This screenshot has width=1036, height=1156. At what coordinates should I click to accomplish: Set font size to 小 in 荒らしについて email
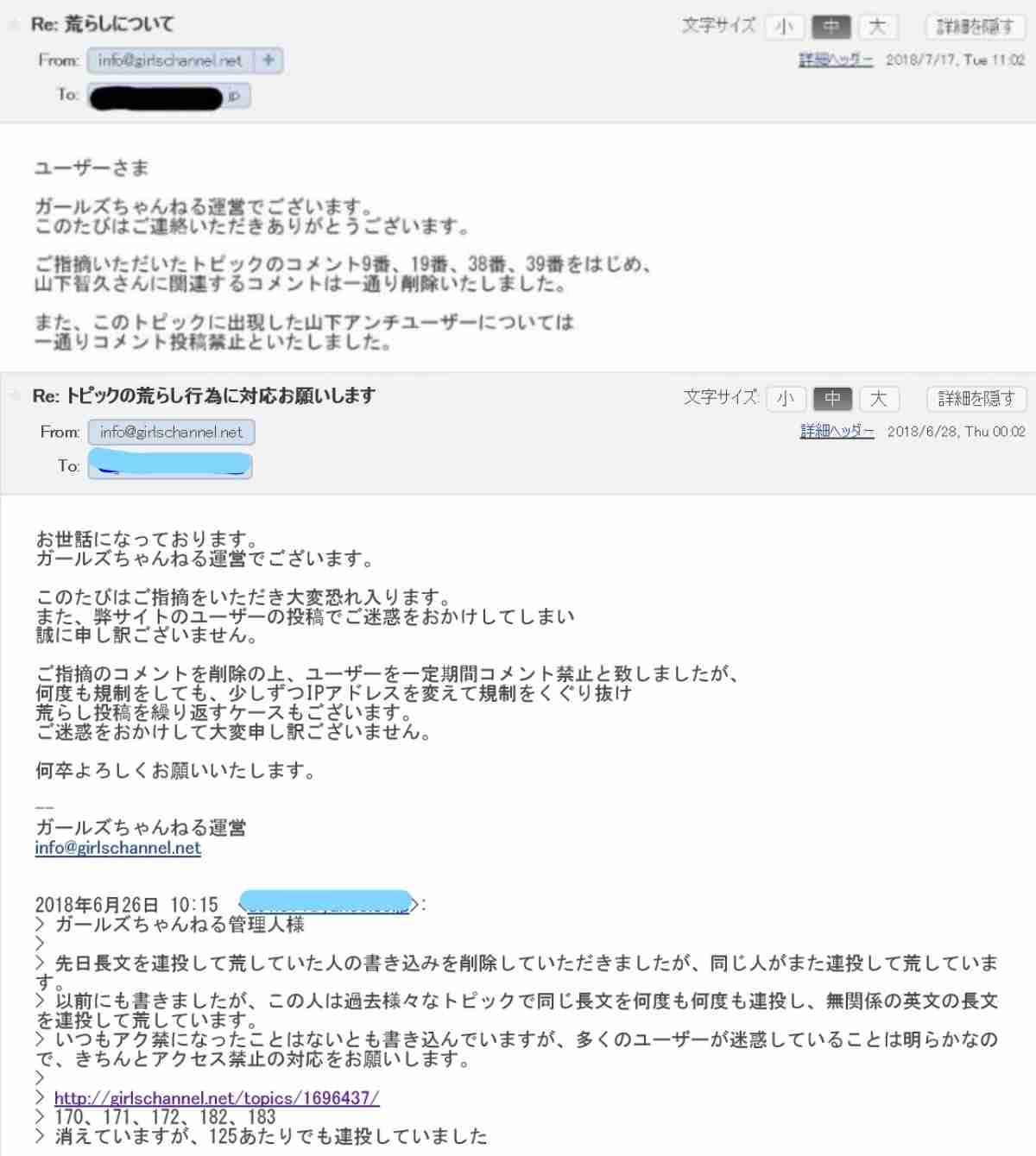(x=784, y=27)
